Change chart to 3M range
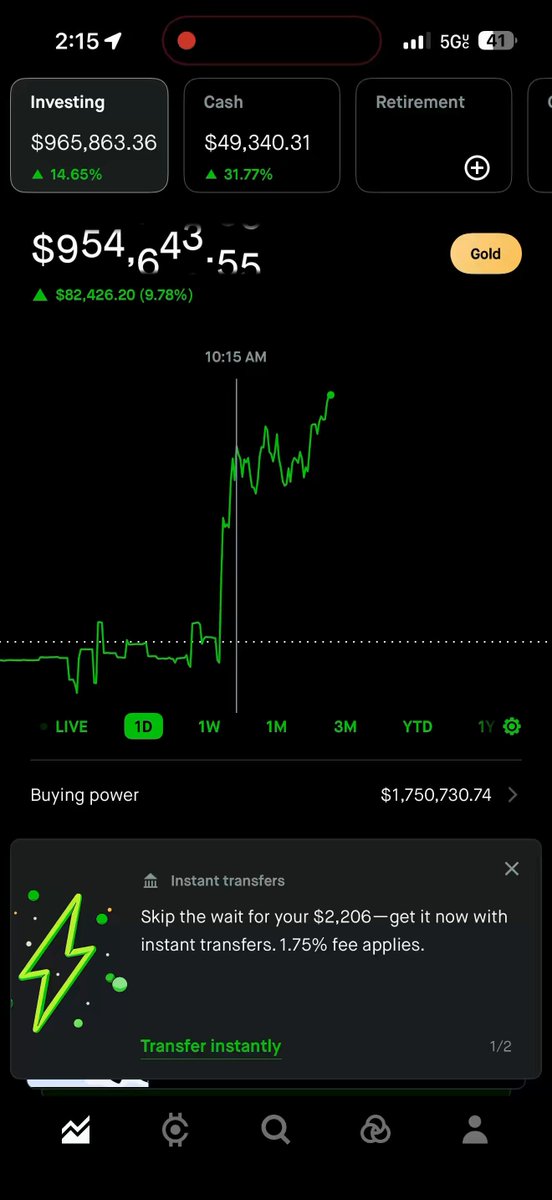The height and width of the screenshot is (1200, 552). [x=345, y=727]
